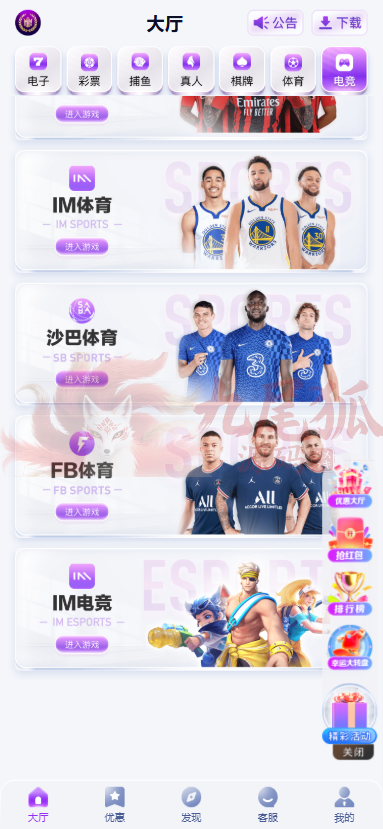Viewport: 383px width, 829px height.
Task: Switch to the 彩票 category tab
Action: pos(89,70)
